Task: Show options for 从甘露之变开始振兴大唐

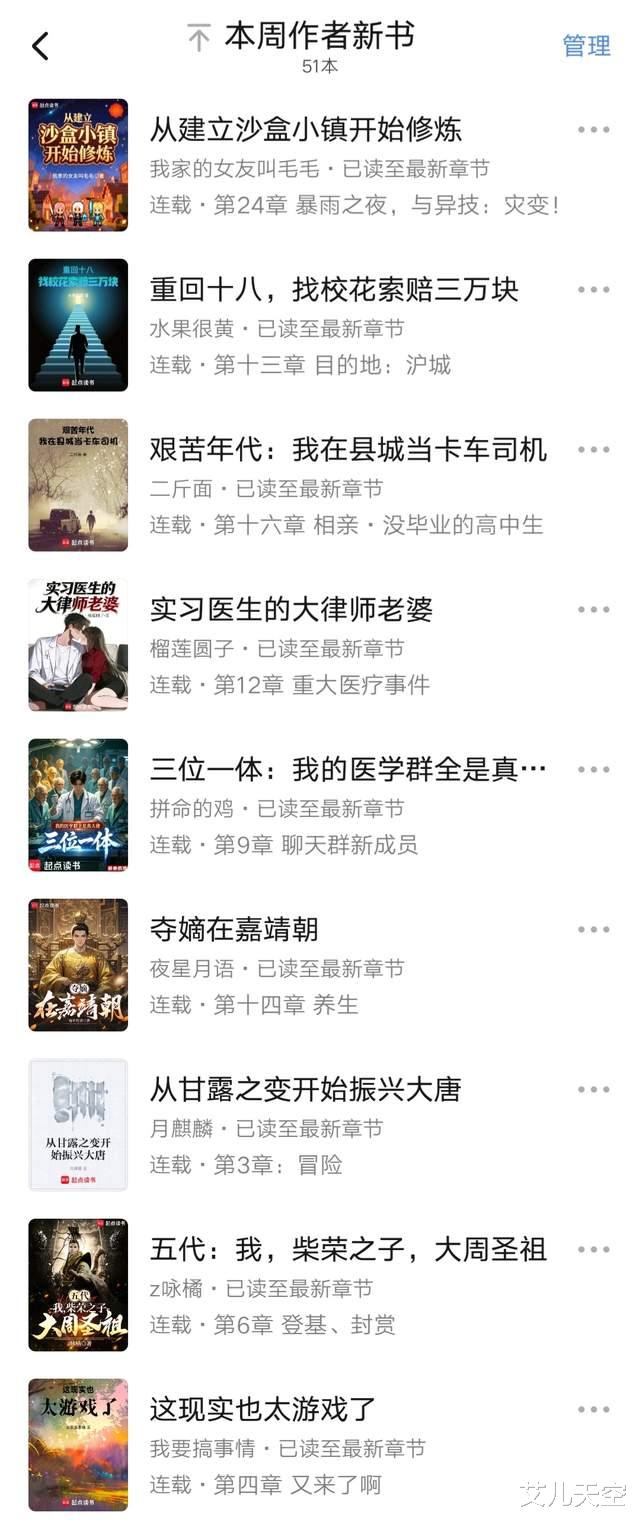Action: [x=593, y=1090]
